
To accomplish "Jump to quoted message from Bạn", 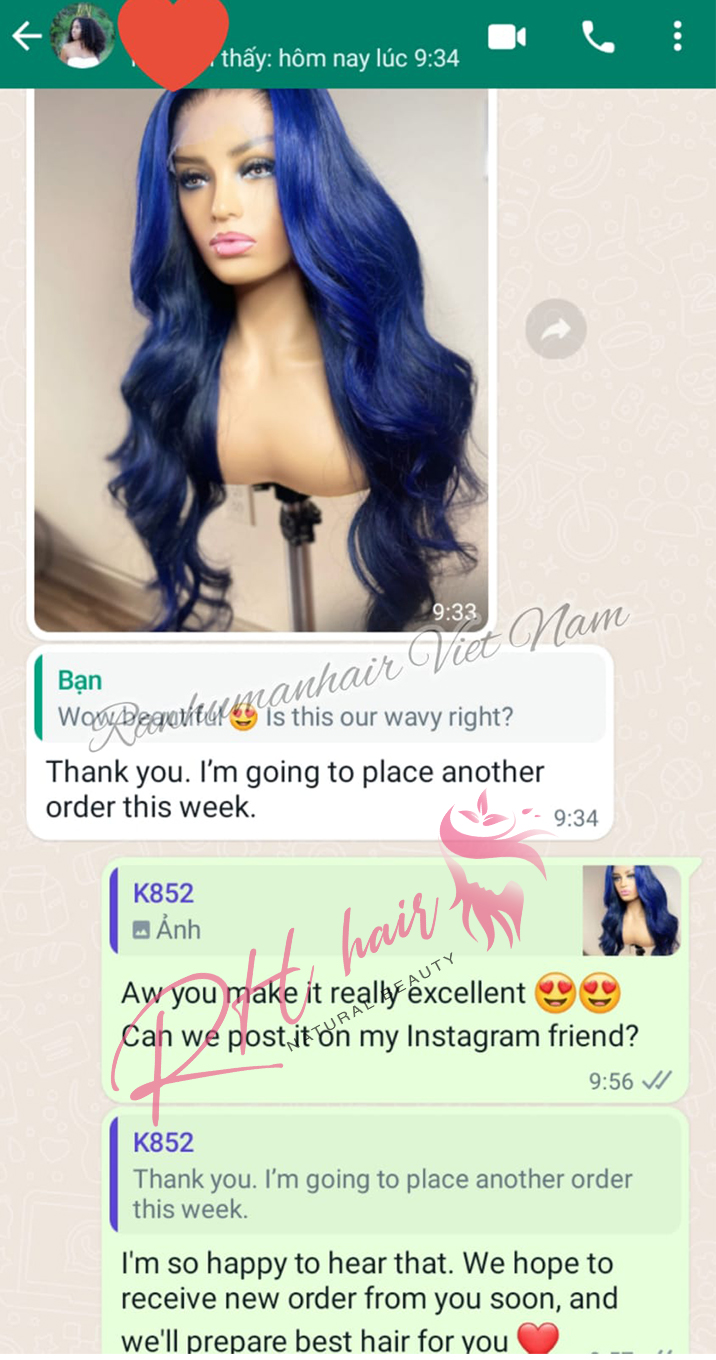I will point(320,699).
